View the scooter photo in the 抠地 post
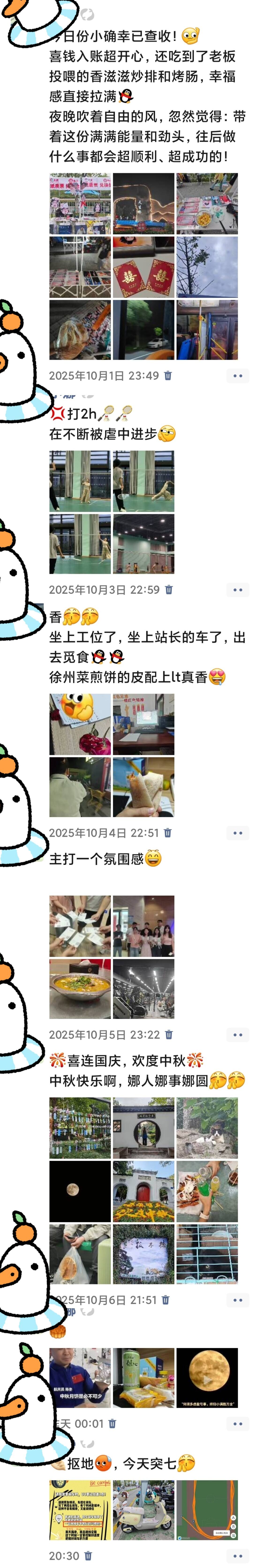Image resolution: width=258 pixels, height=1568 pixels. click(143, 1510)
